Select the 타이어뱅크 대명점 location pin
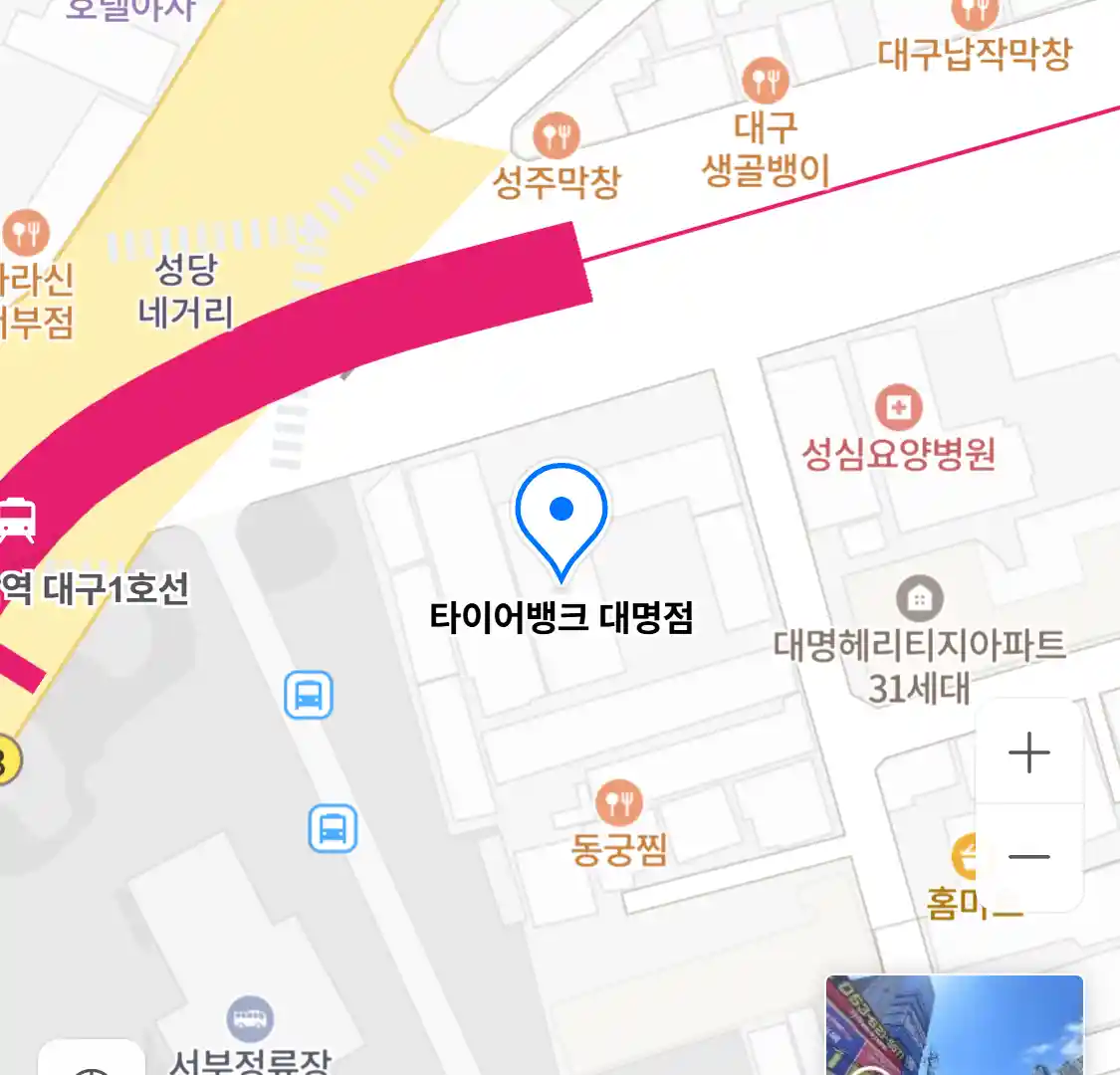This screenshot has width=1120, height=1075. point(561,519)
